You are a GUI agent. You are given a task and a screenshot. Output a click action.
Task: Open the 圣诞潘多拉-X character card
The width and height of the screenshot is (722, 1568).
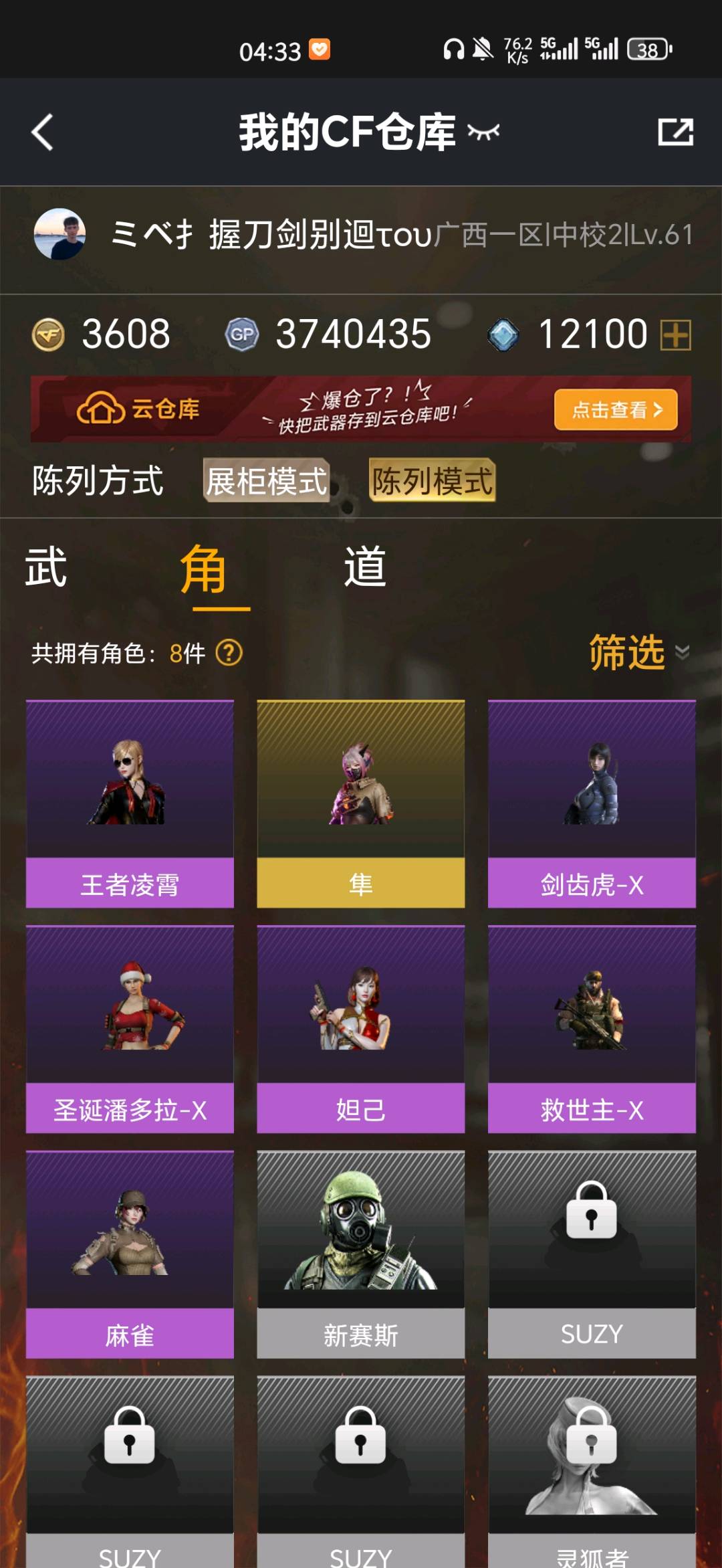coord(130,1028)
